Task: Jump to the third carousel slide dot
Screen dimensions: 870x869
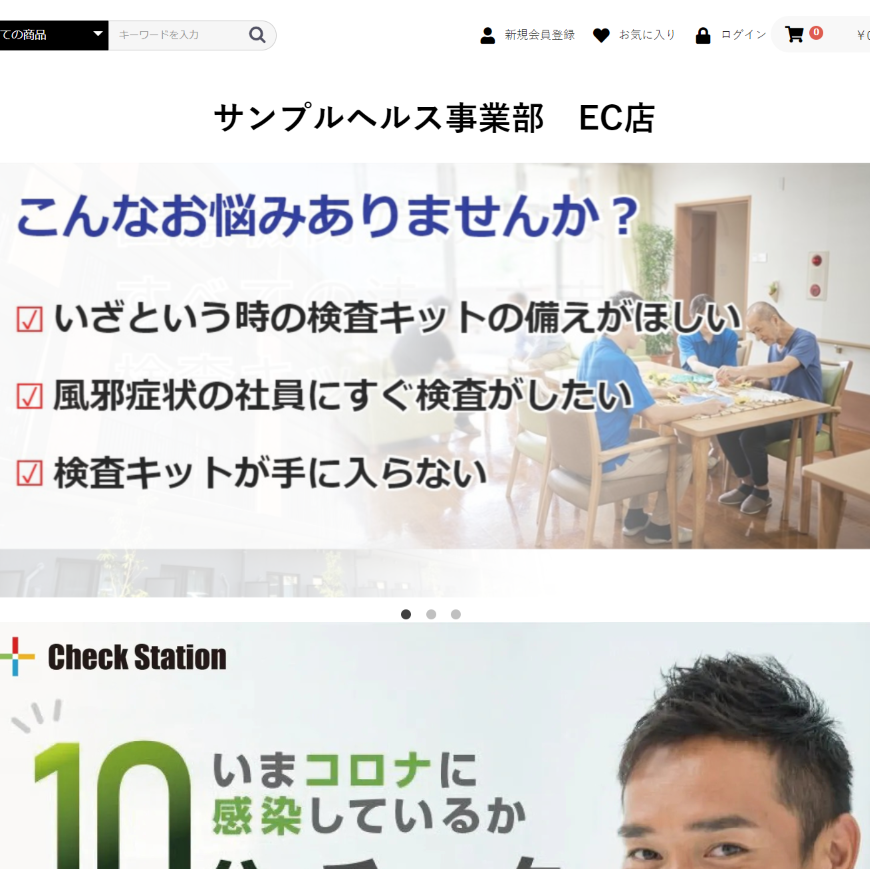Action: [x=456, y=614]
